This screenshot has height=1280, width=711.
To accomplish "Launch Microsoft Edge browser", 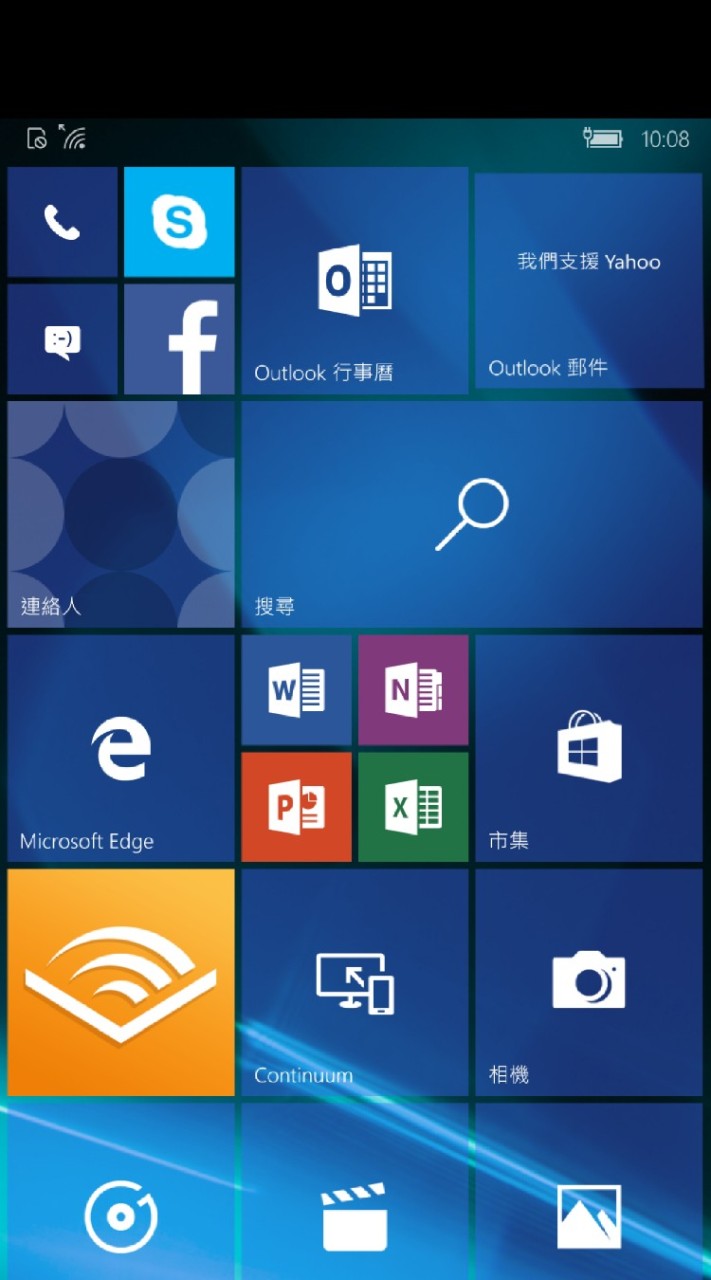I will coord(120,748).
